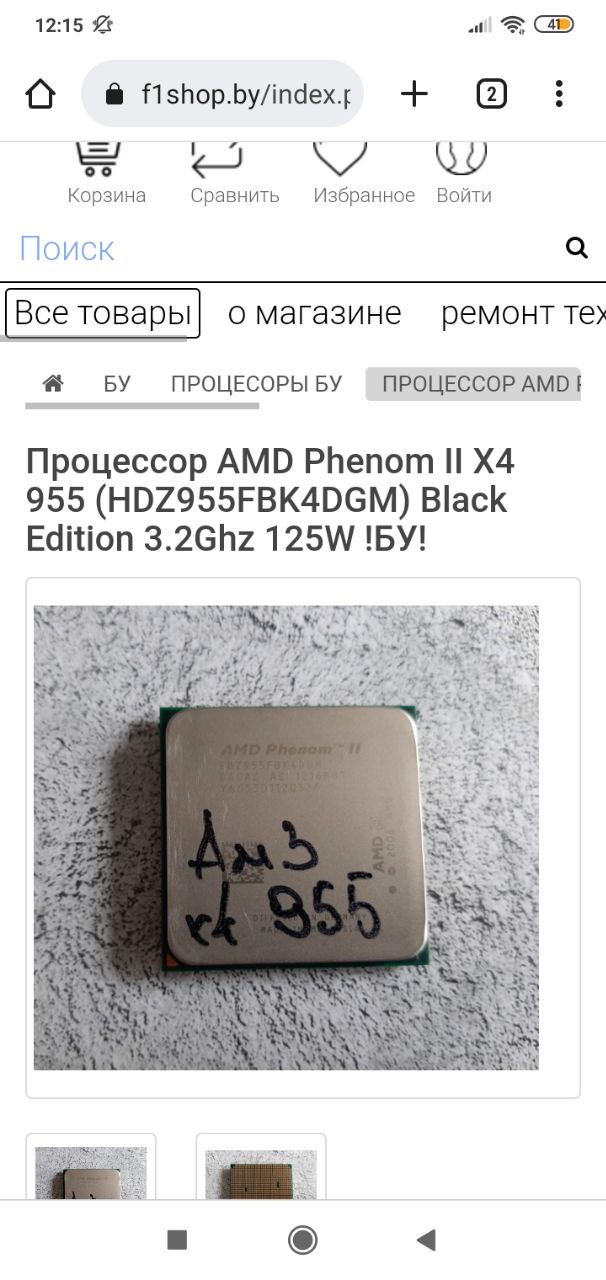Image resolution: width=606 pixels, height=1280 pixels.
Task: Open the browser overflow menu
Action: point(559,94)
